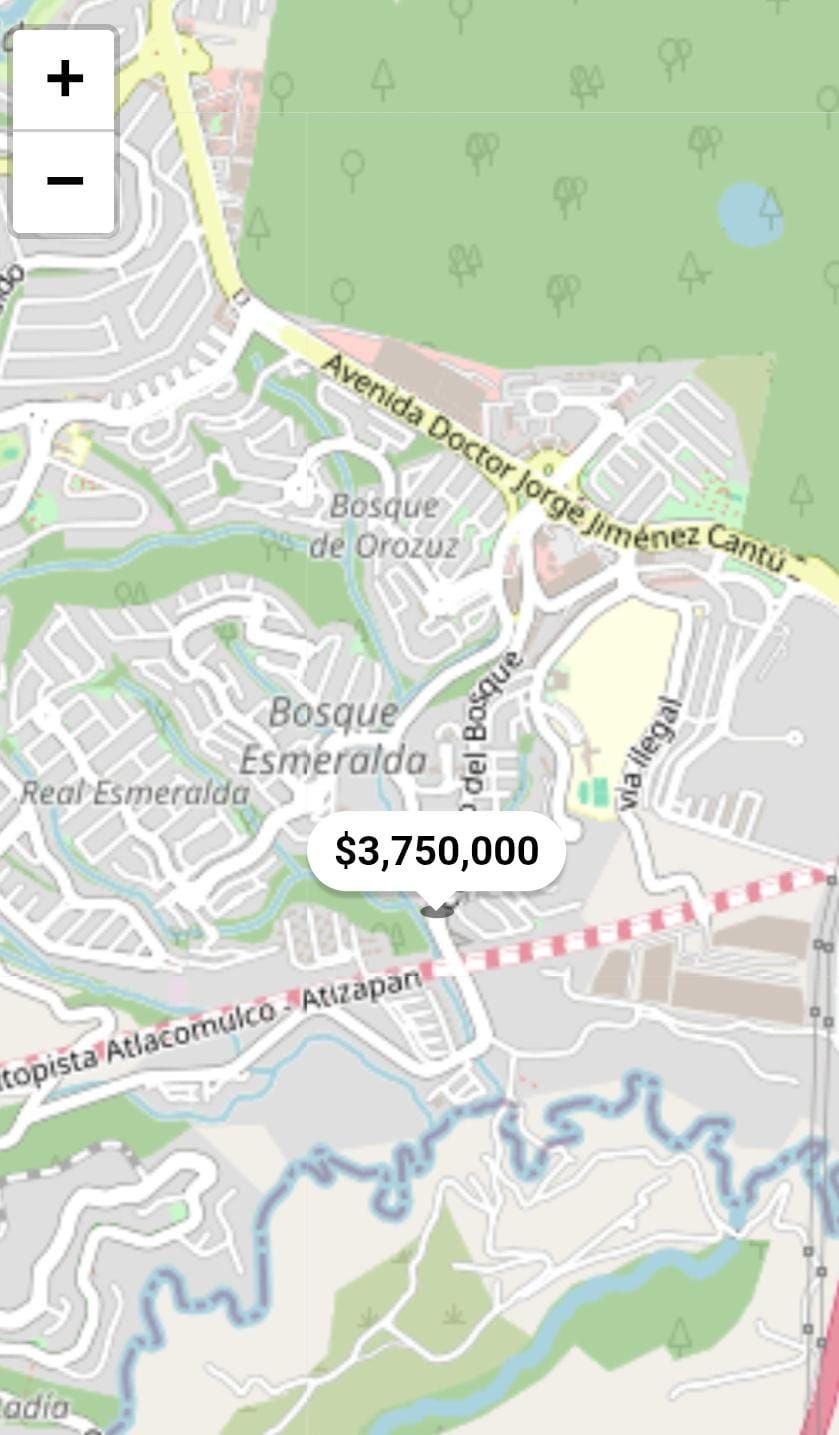The width and height of the screenshot is (839, 1435).
Task: Zoom in on the map
Action: [65, 79]
